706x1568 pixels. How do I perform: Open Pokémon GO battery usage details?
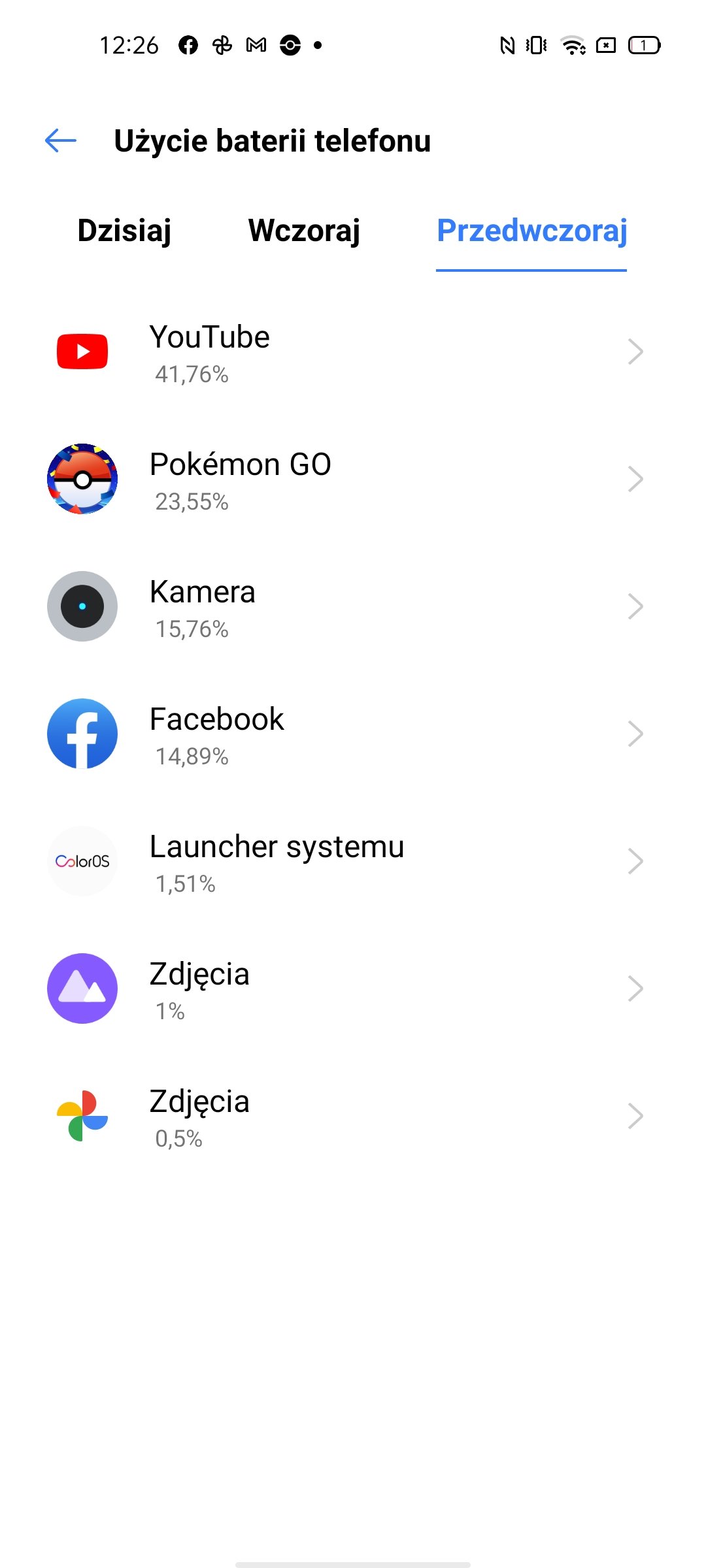(353, 479)
